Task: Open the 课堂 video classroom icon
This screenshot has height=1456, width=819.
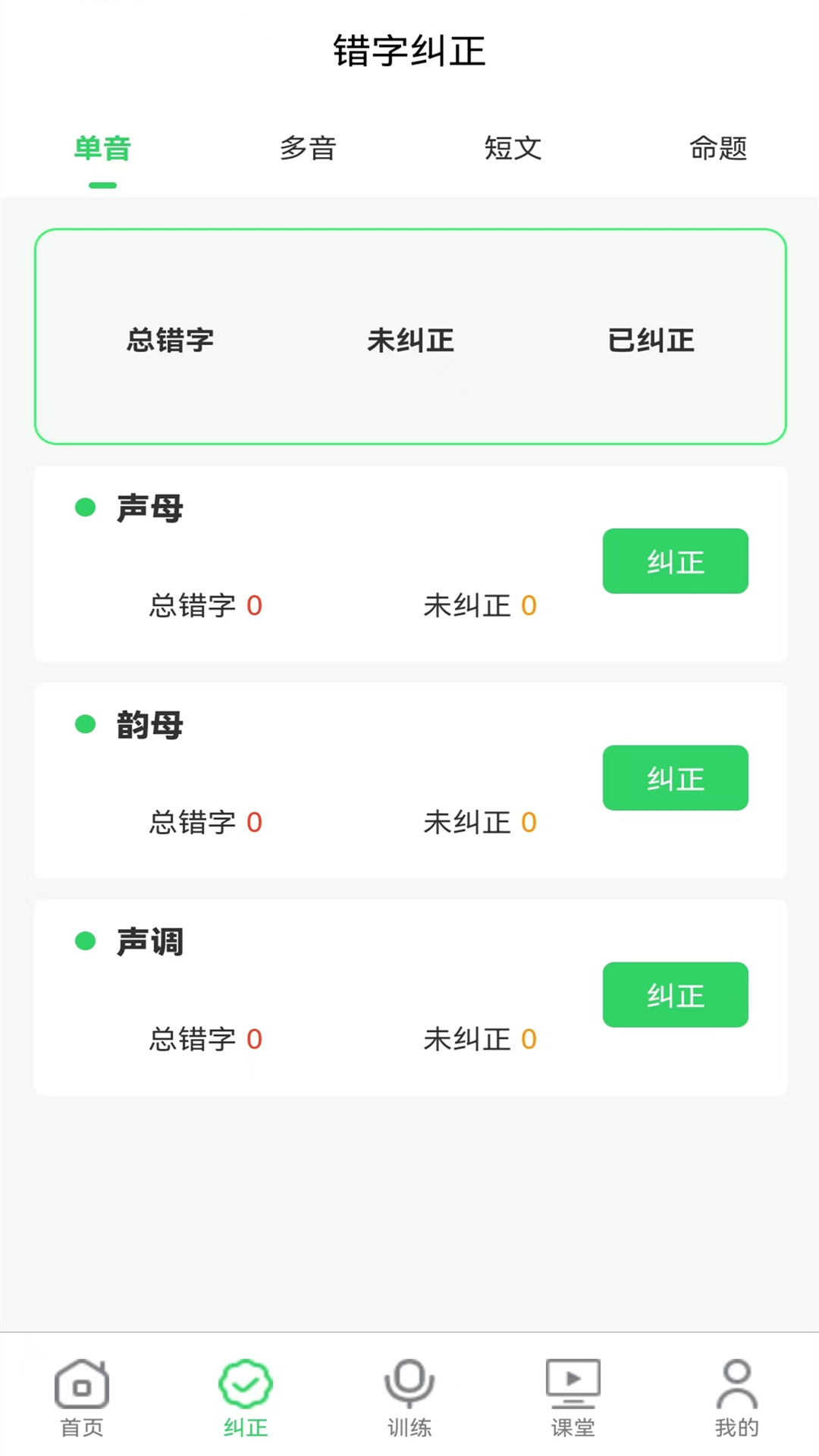Action: coord(573,1382)
